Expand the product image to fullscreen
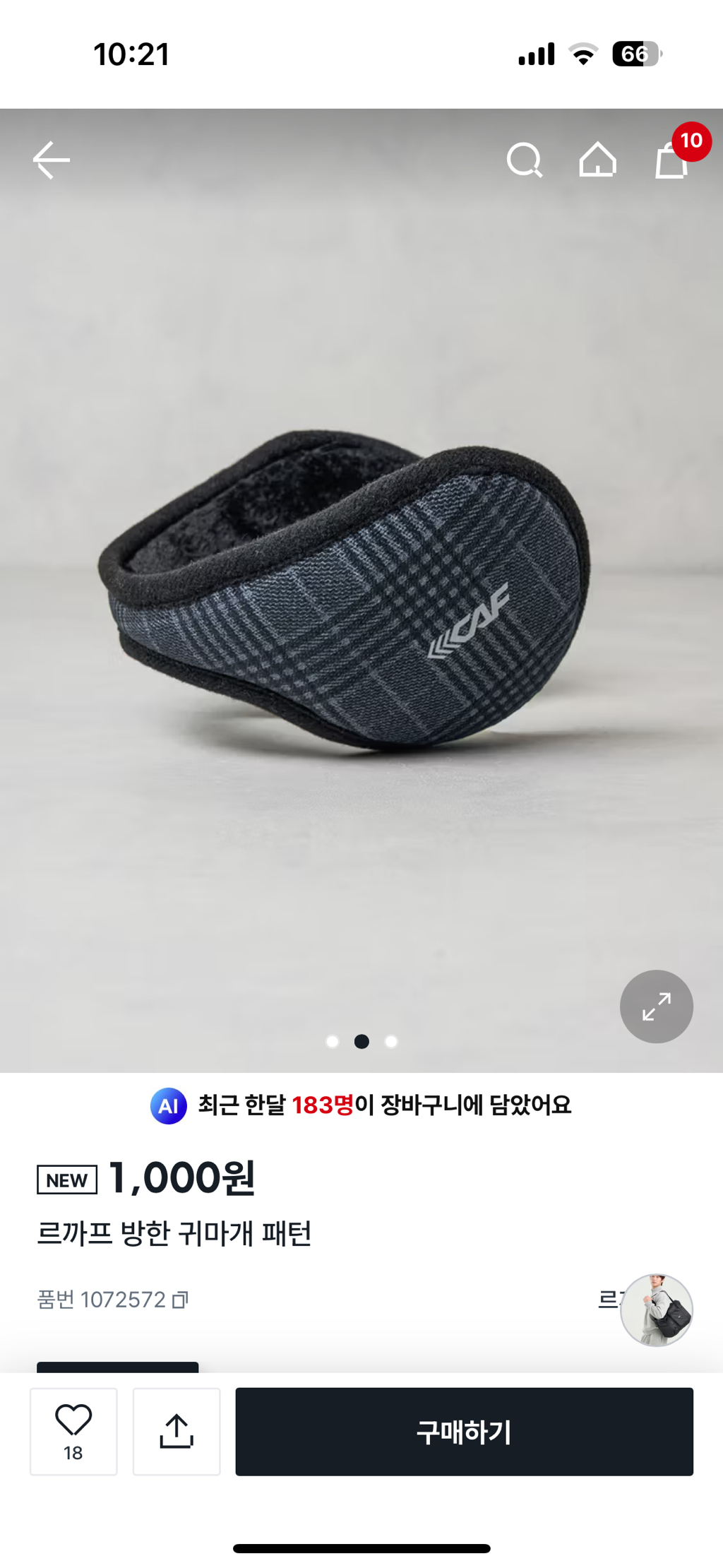 click(x=656, y=1006)
